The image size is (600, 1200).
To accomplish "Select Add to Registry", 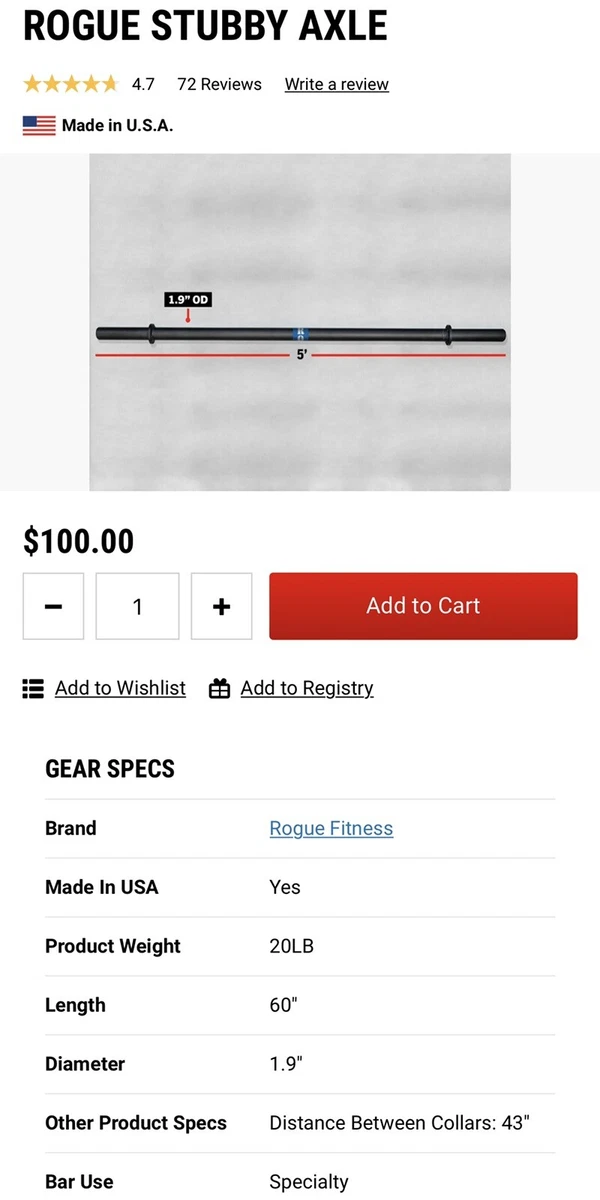I will coord(291,688).
